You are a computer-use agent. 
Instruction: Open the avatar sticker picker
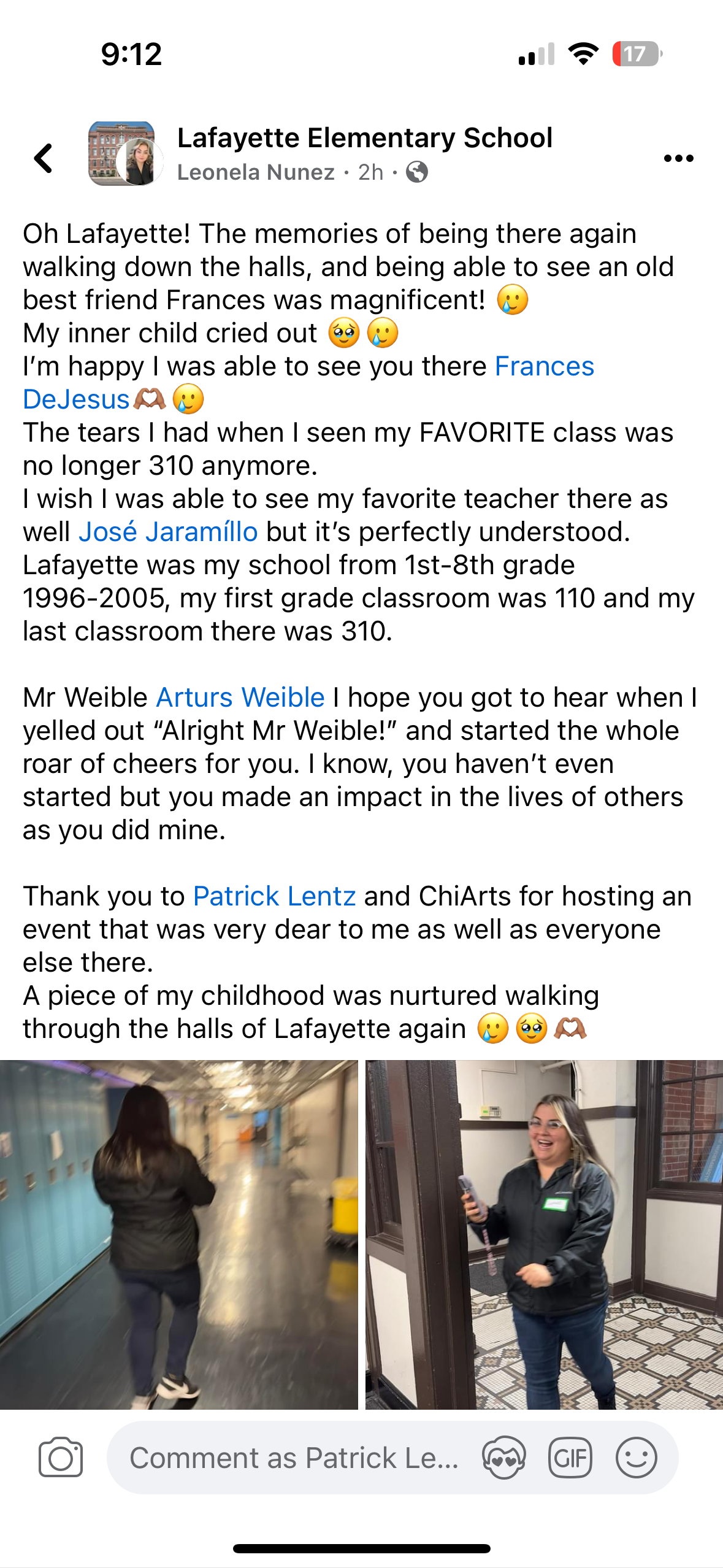tap(503, 1458)
